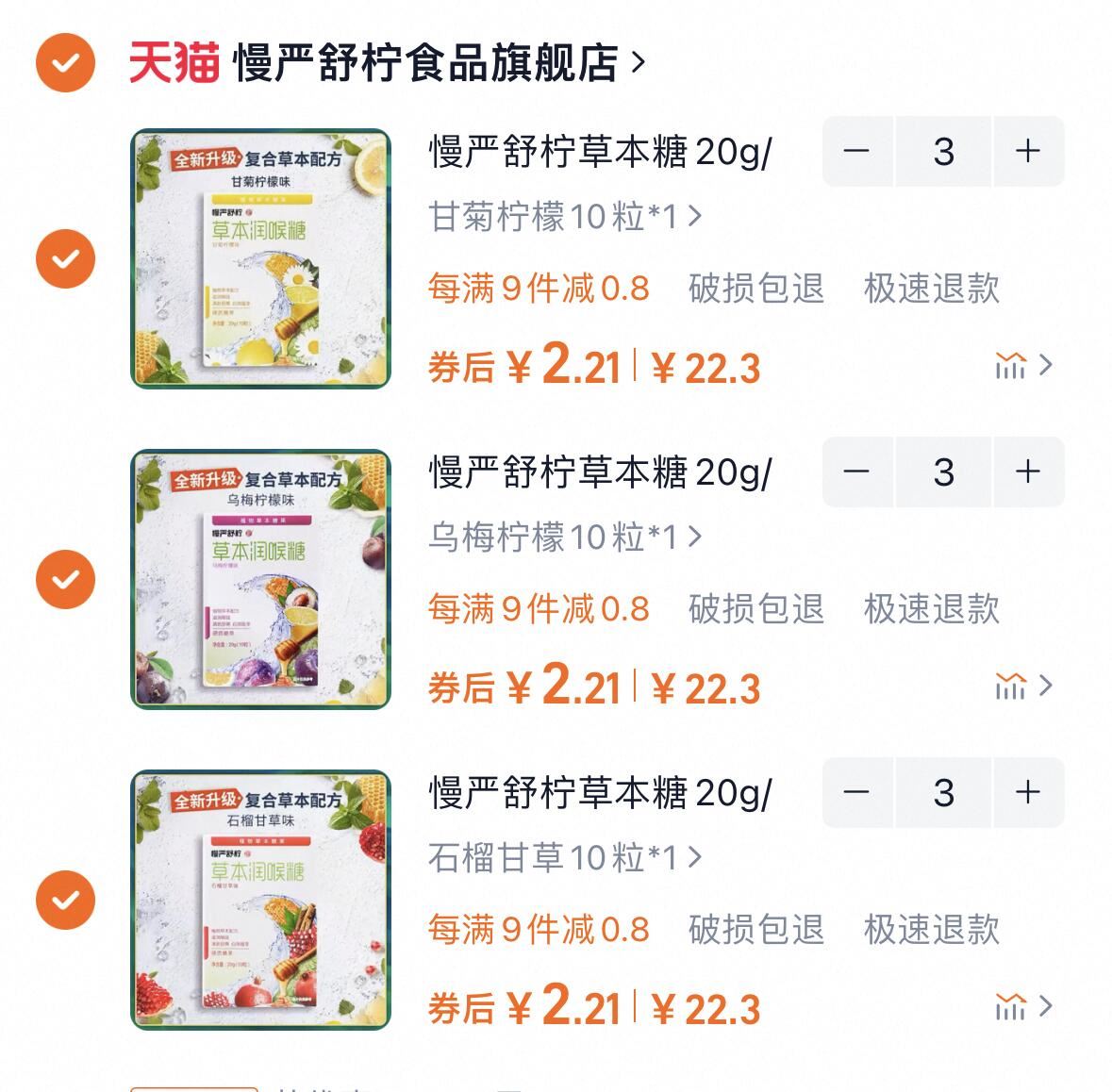Screen dimensions: 1112x1092
Task: View price trend chart for 乌梅柠檬 item
Action: (1022, 686)
